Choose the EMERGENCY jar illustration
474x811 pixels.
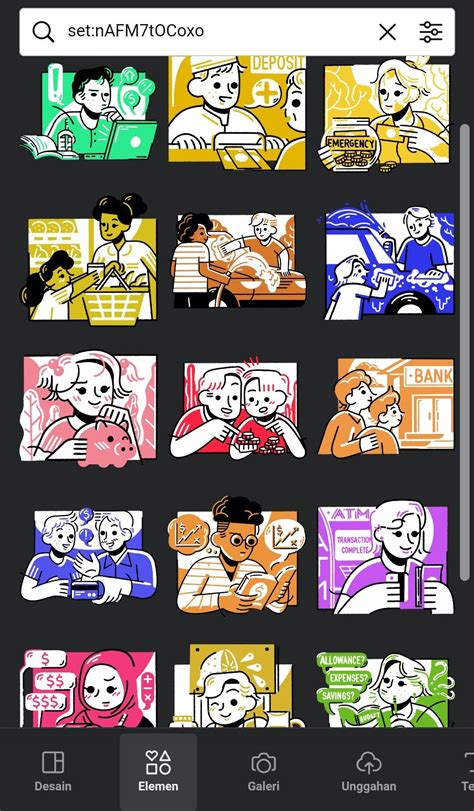[385, 115]
